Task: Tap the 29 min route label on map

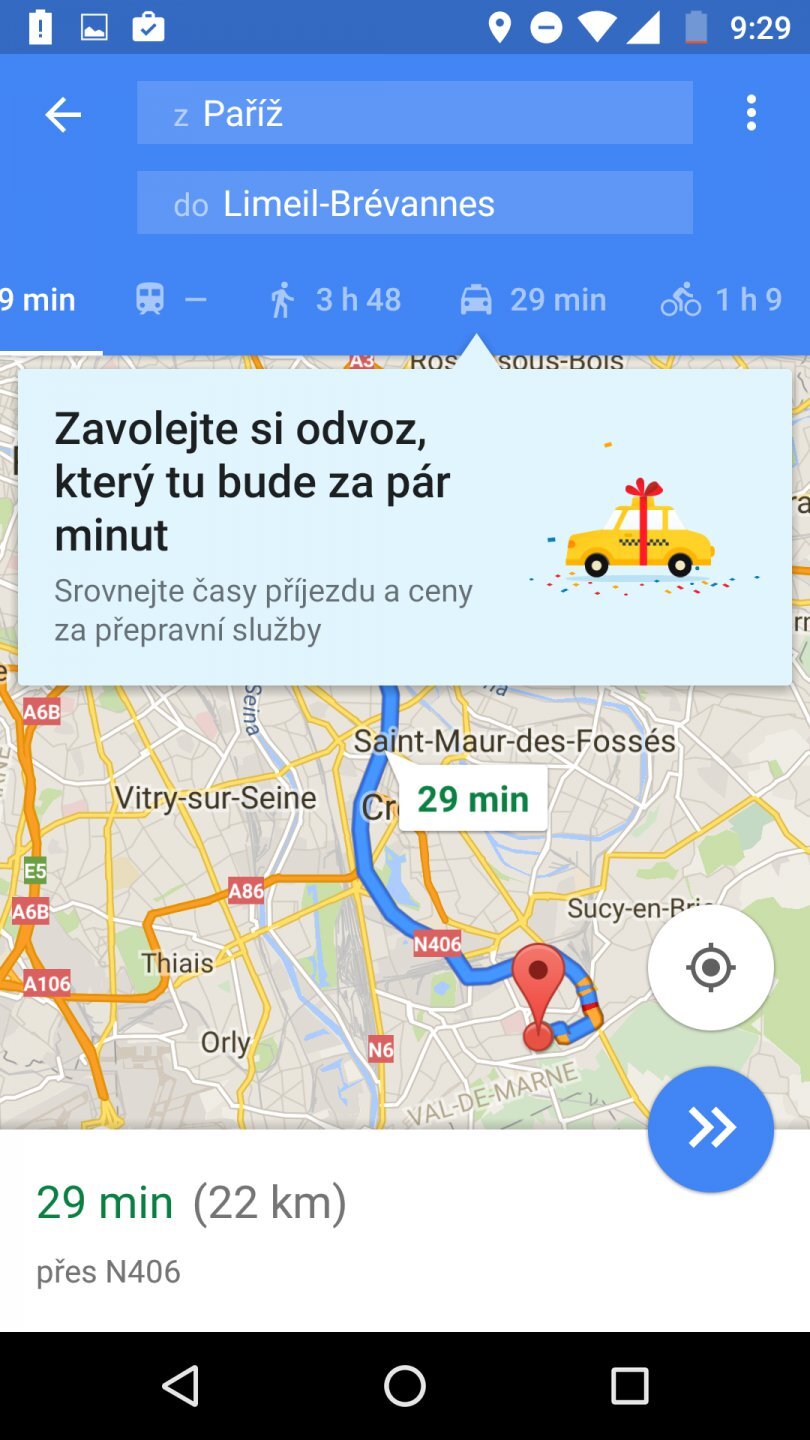Action: 472,798
